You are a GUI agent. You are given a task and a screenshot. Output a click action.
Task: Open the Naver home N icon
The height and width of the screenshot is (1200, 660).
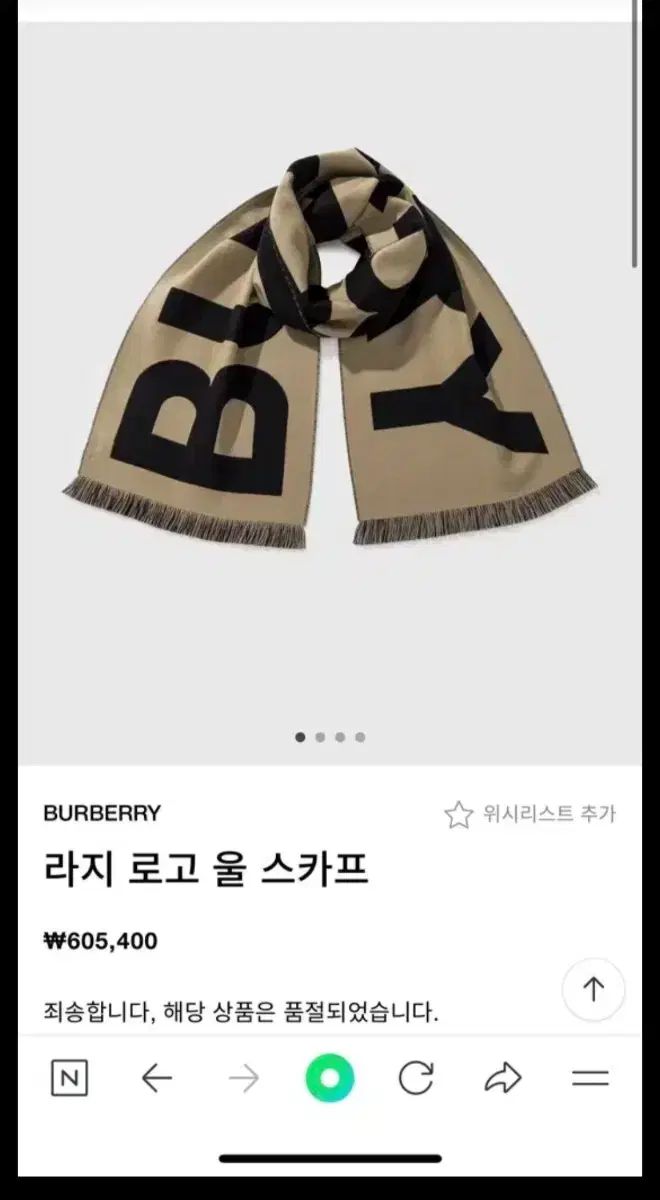click(x=68, y=1077)
